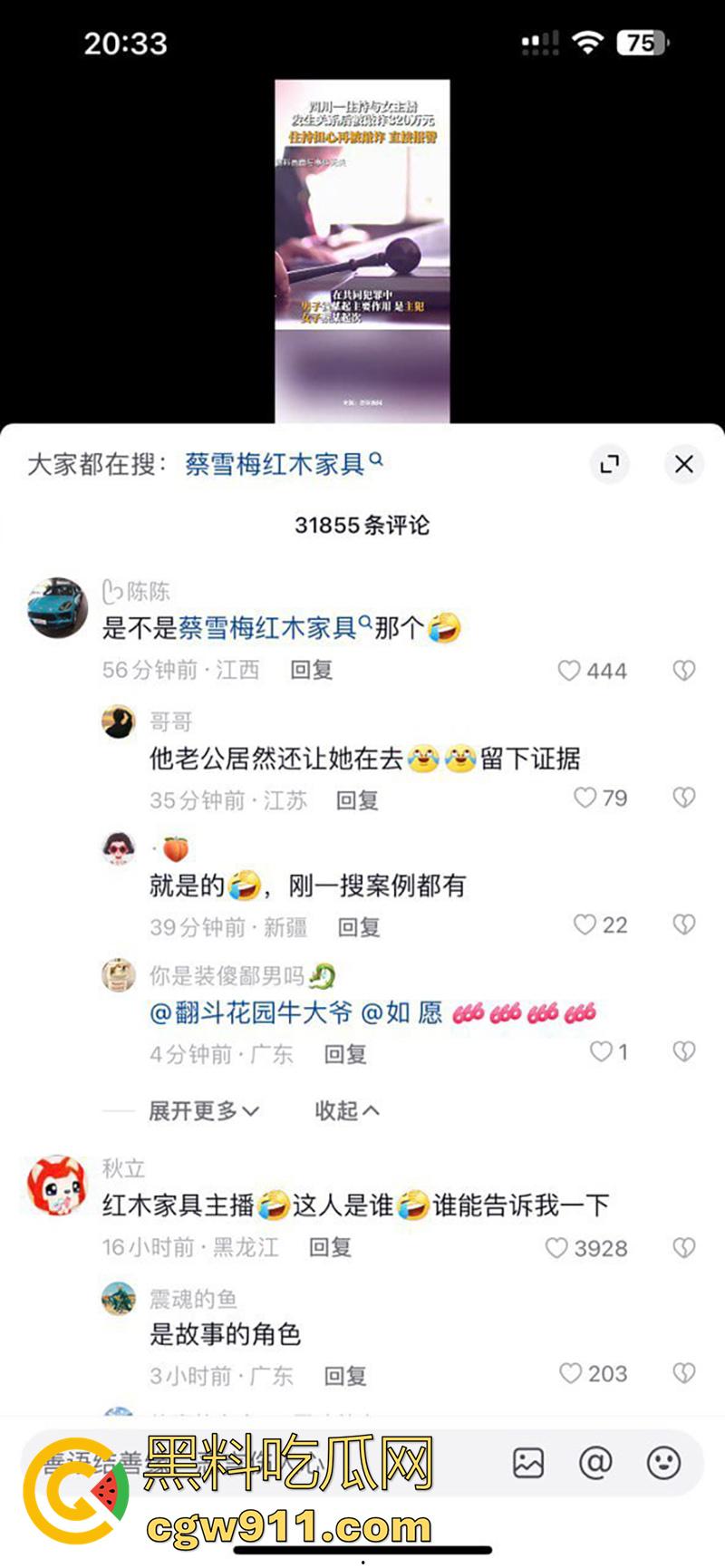Reply to 哥哥's comment
Screen dimensions: 725x1568
pyautogui.click(x=357, y=800)
